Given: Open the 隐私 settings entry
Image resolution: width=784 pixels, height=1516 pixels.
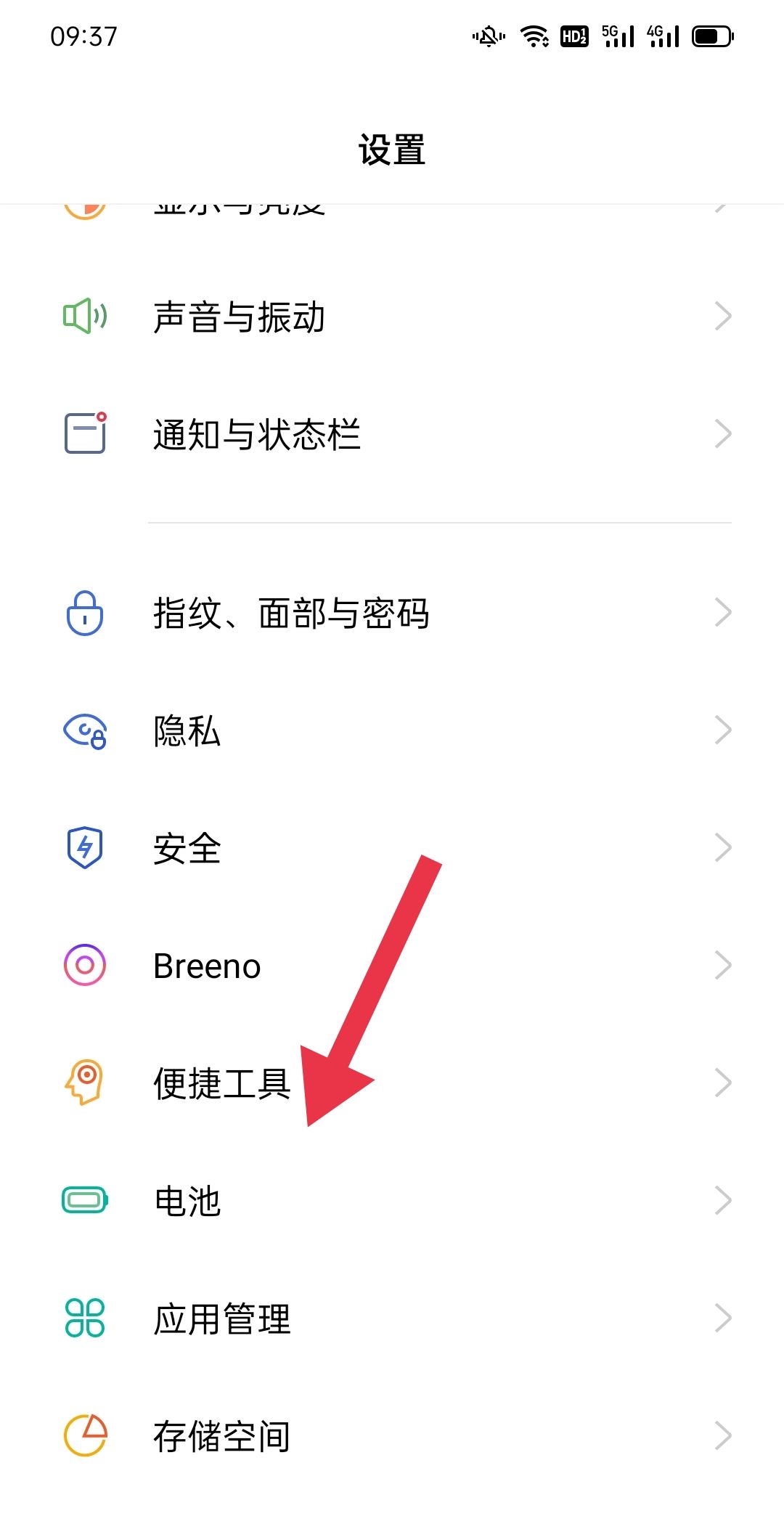Looking at the screenshot, I should (392, 731).
